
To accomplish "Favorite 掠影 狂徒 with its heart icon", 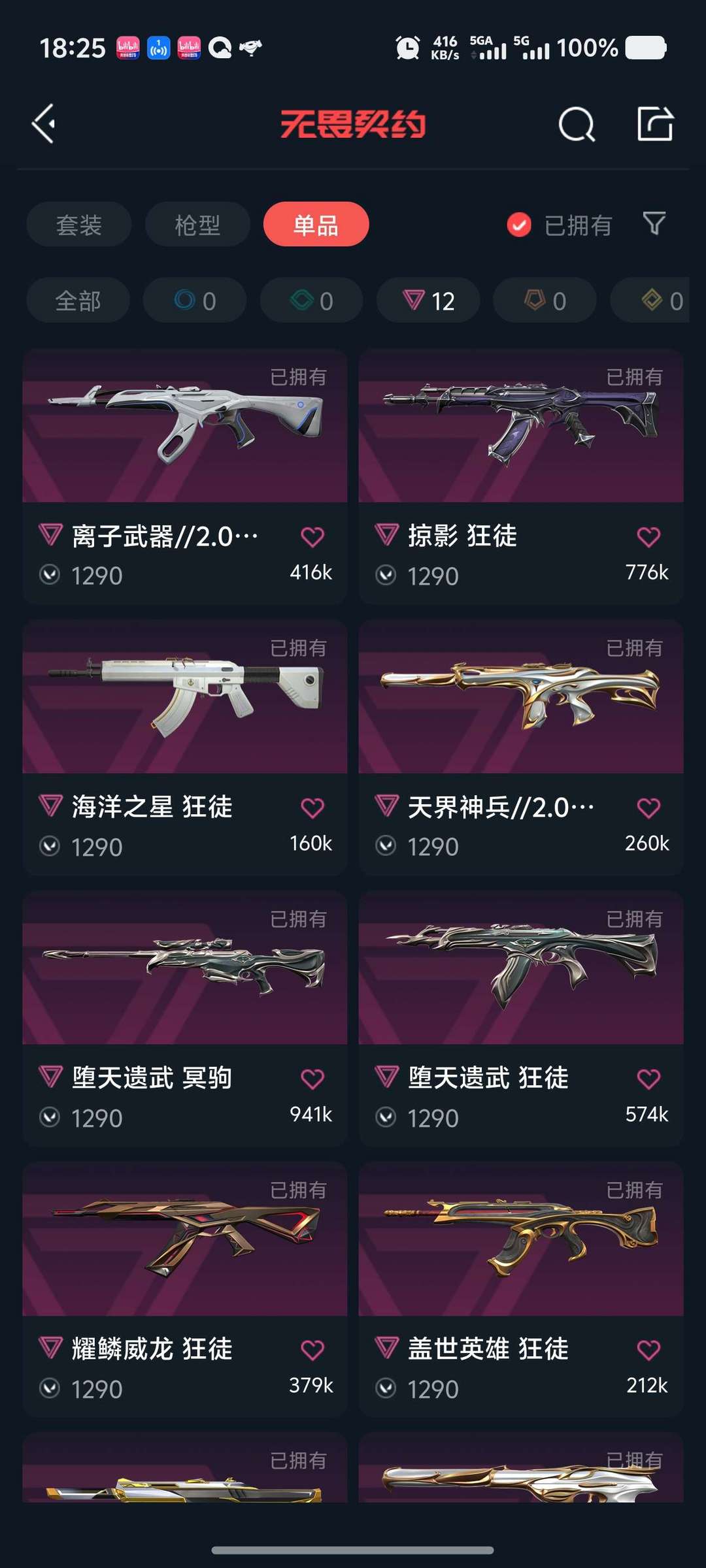I will 648,536.
